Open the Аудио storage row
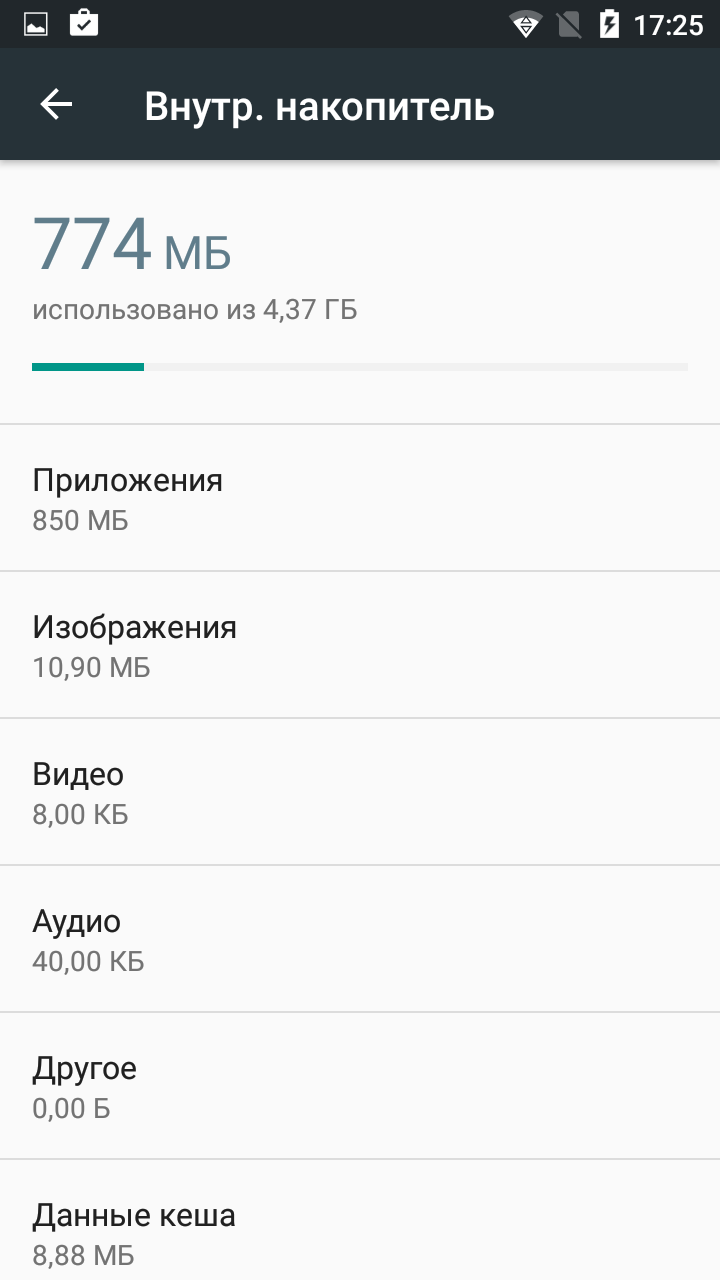720x1280 pixels. (360, 939)
